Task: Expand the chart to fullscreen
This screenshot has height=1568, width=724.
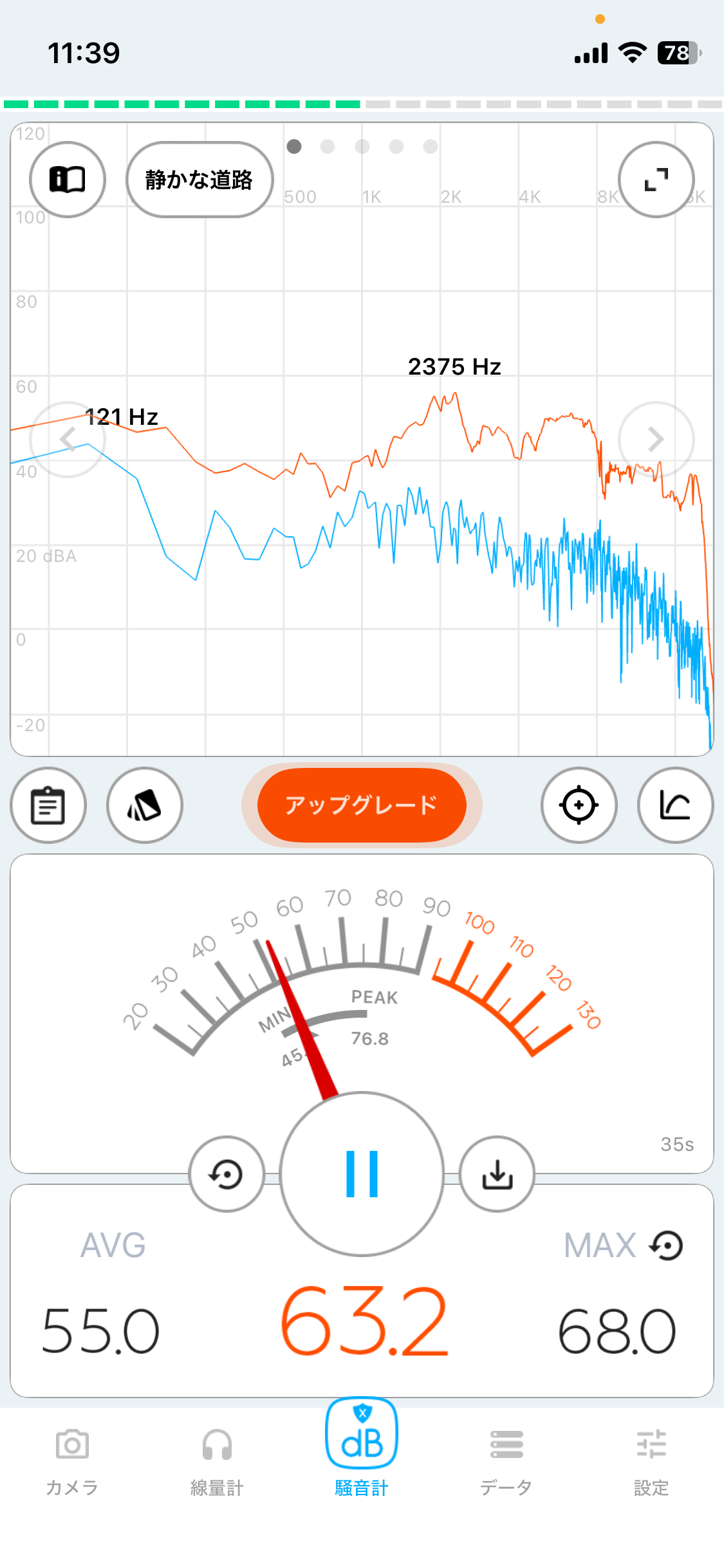Action: coord(656,180)
